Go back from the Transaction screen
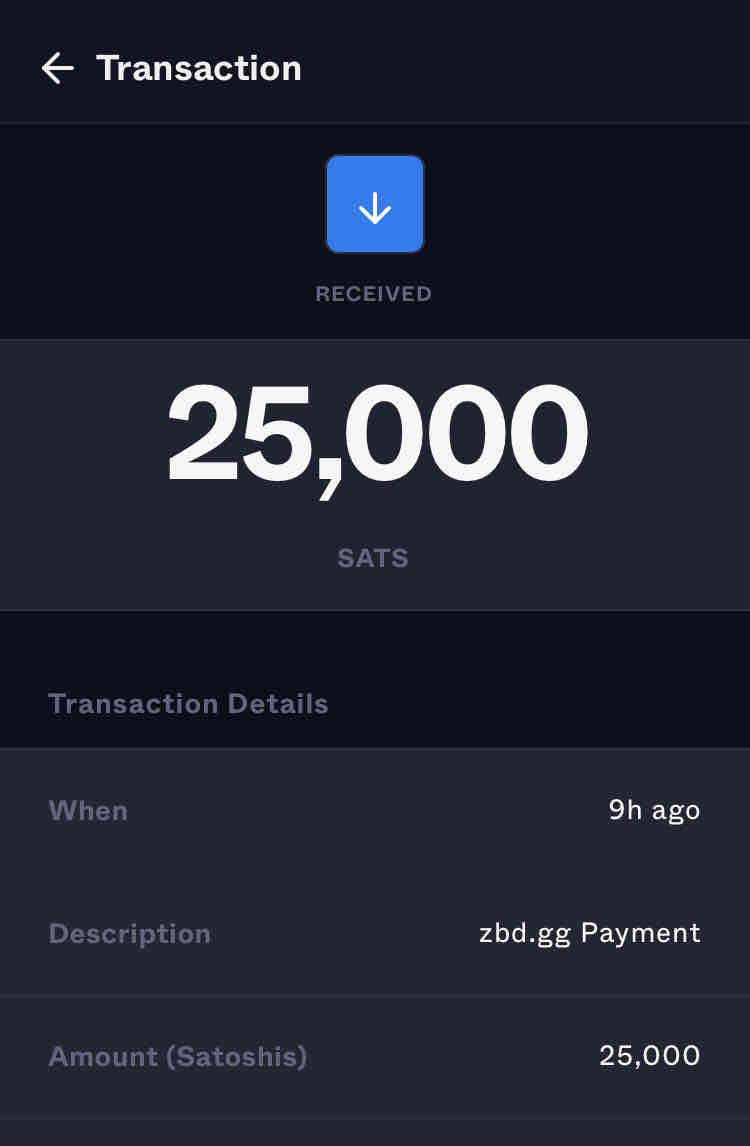The width and height of the screenshot is (750, 1146). pos(58,68)
